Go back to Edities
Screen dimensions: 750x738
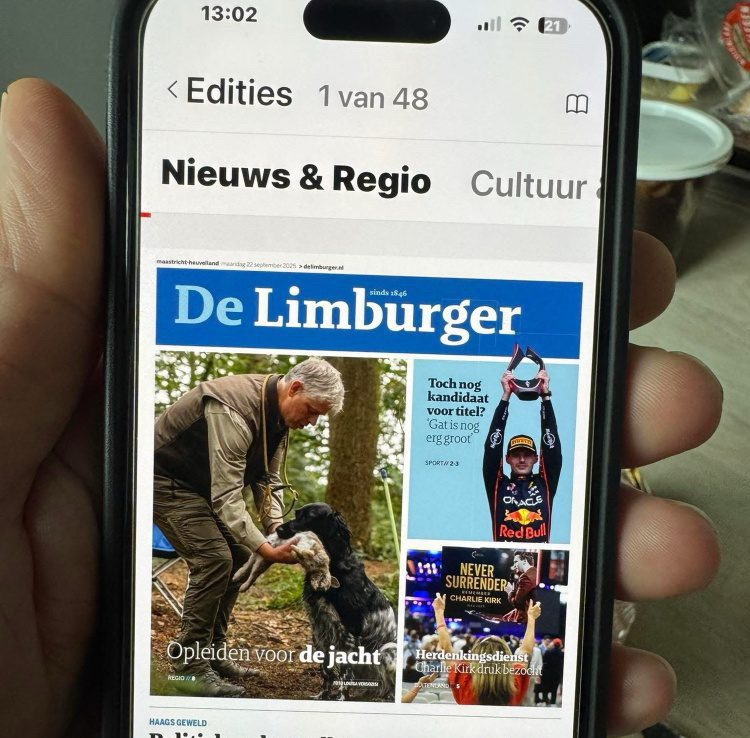click(x=229, y=92)
